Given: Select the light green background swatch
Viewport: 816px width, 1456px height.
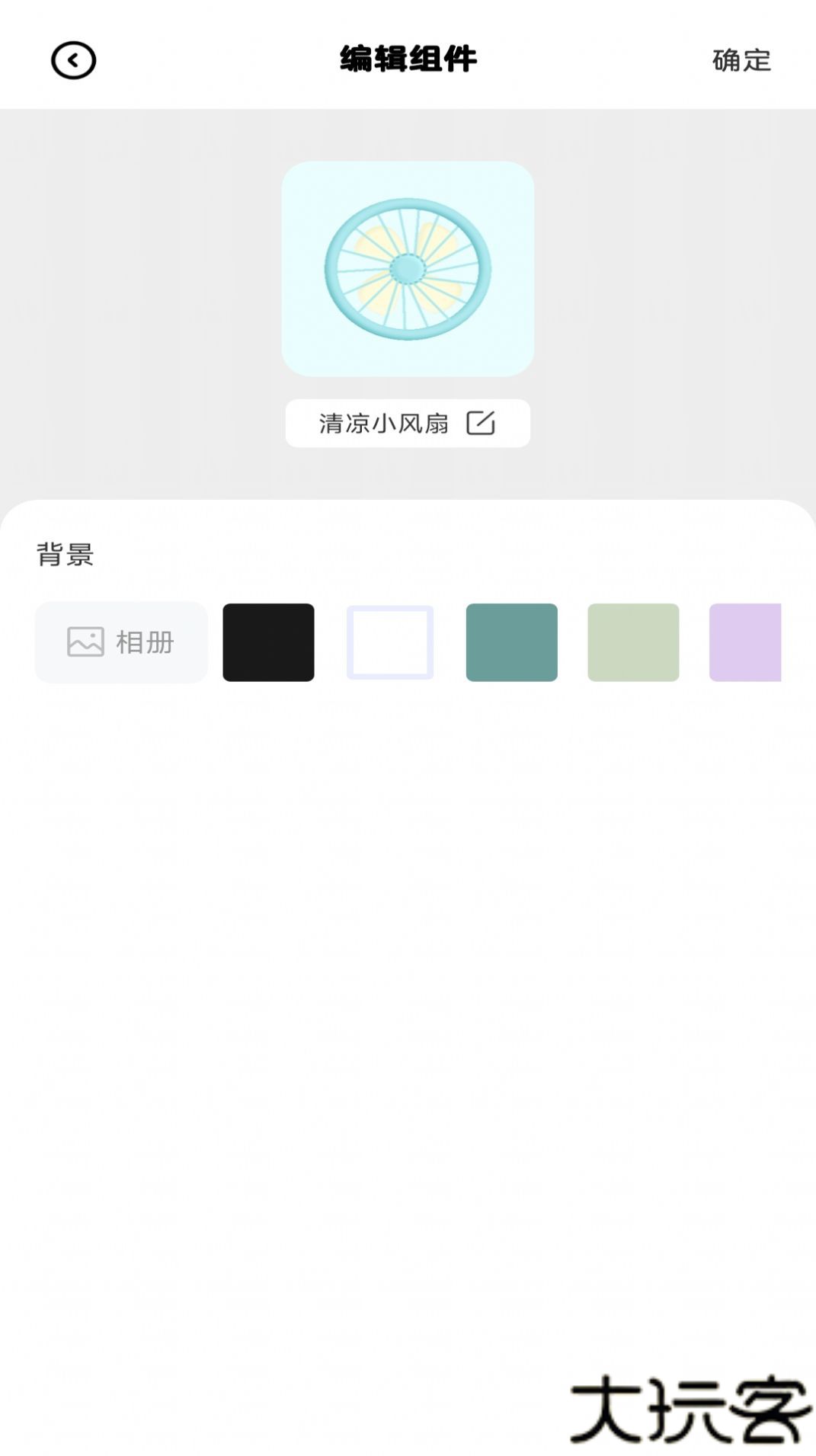Looking at the screenshot, I should click(x=632, y=642).
